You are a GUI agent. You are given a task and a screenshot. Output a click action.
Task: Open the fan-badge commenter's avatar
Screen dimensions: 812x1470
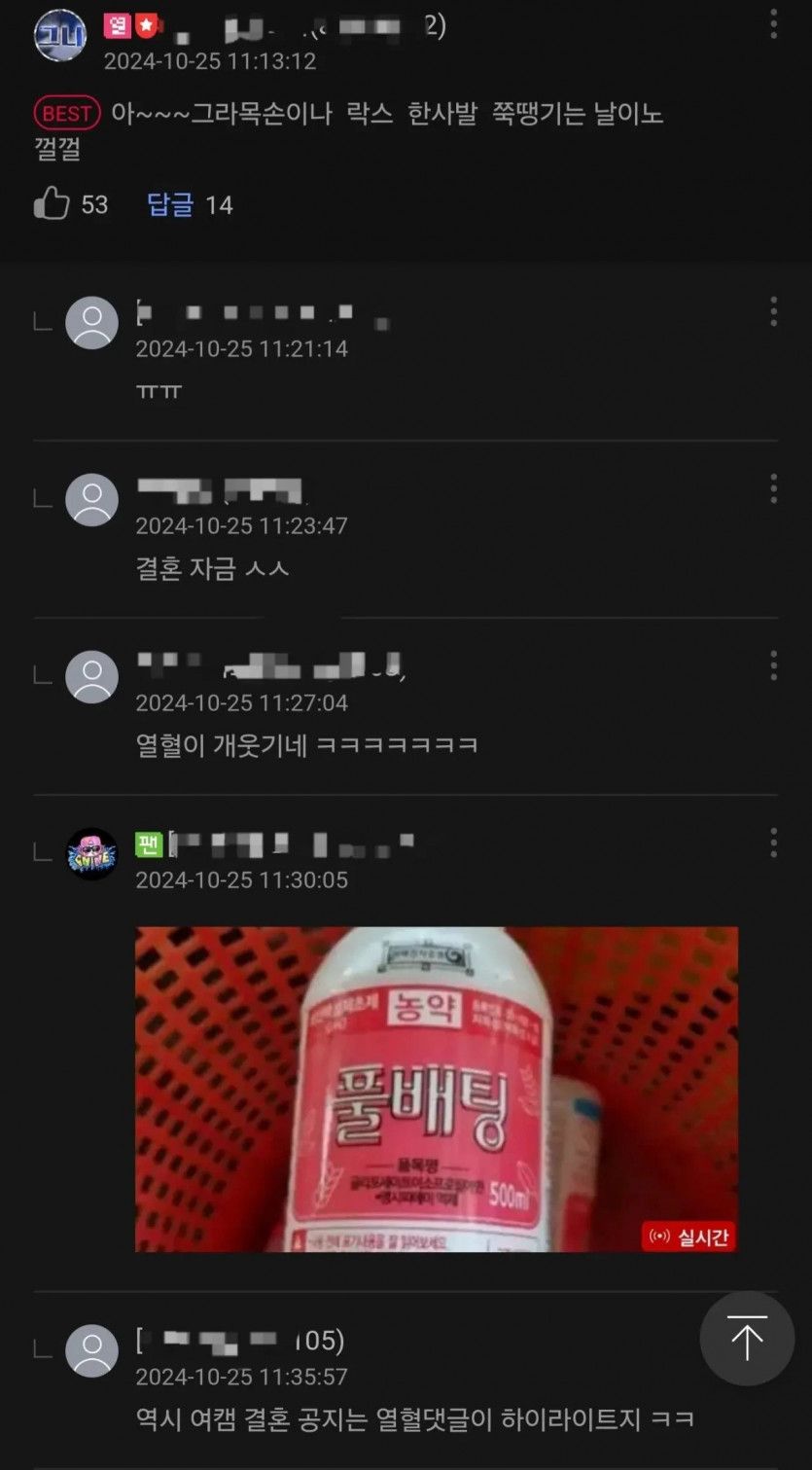[91, 854]
